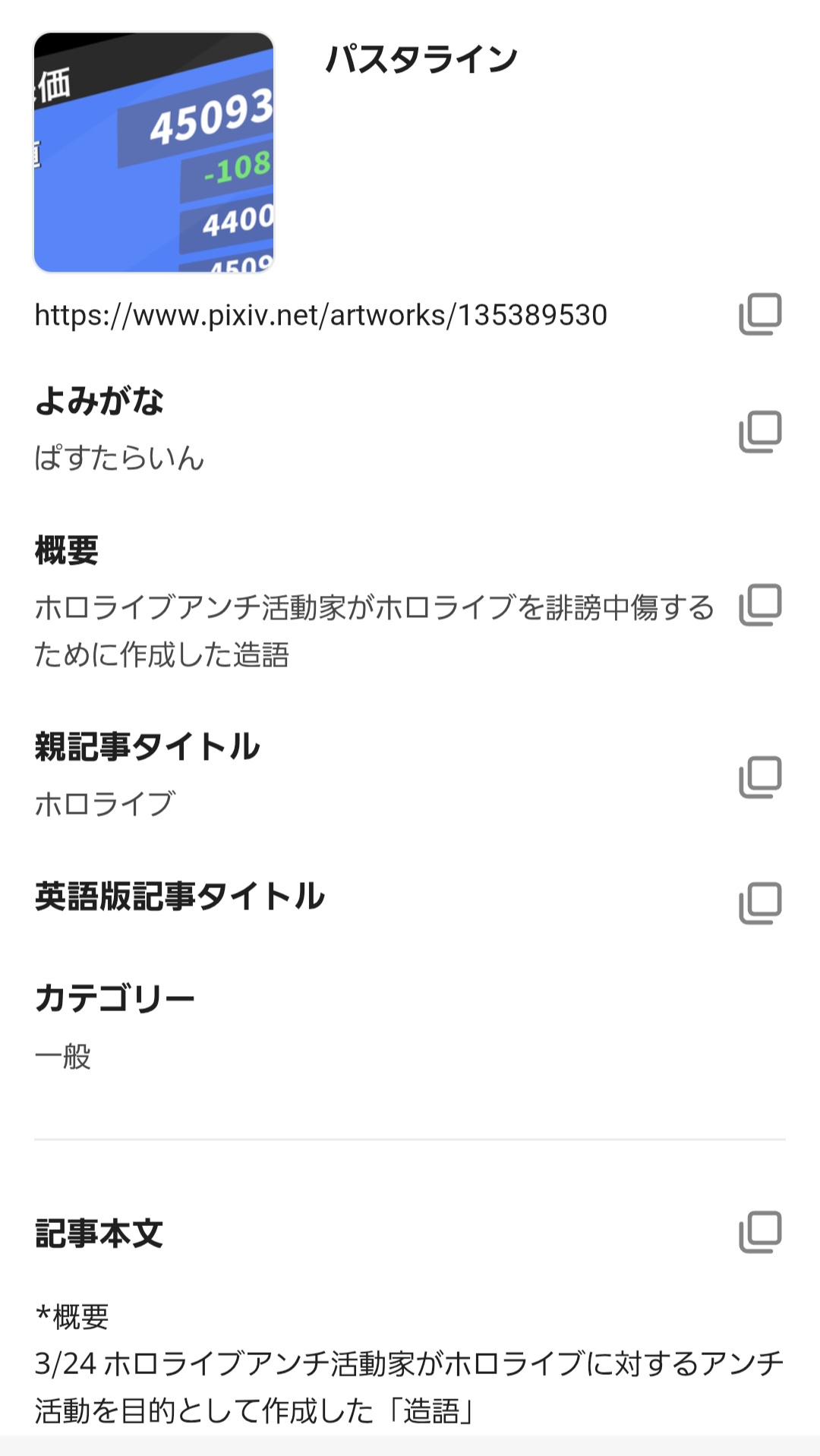This screenshot has width=820, height=1456.
Task: Copy the よみがな reading text
Action: pos(760,432)
